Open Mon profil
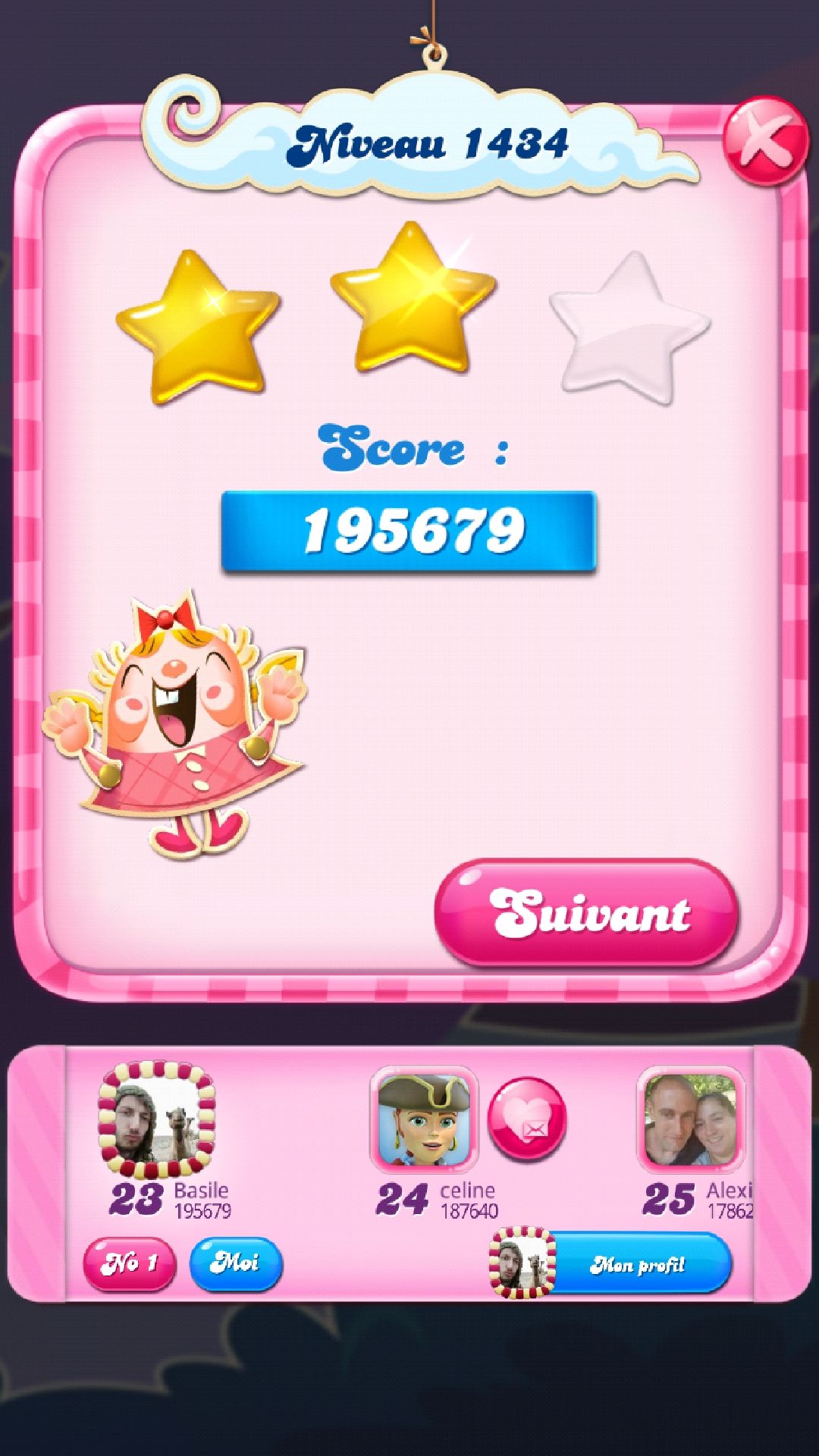Image resolution: width=819 pixels, height=1456 pixels. [x=635, y=1263]
